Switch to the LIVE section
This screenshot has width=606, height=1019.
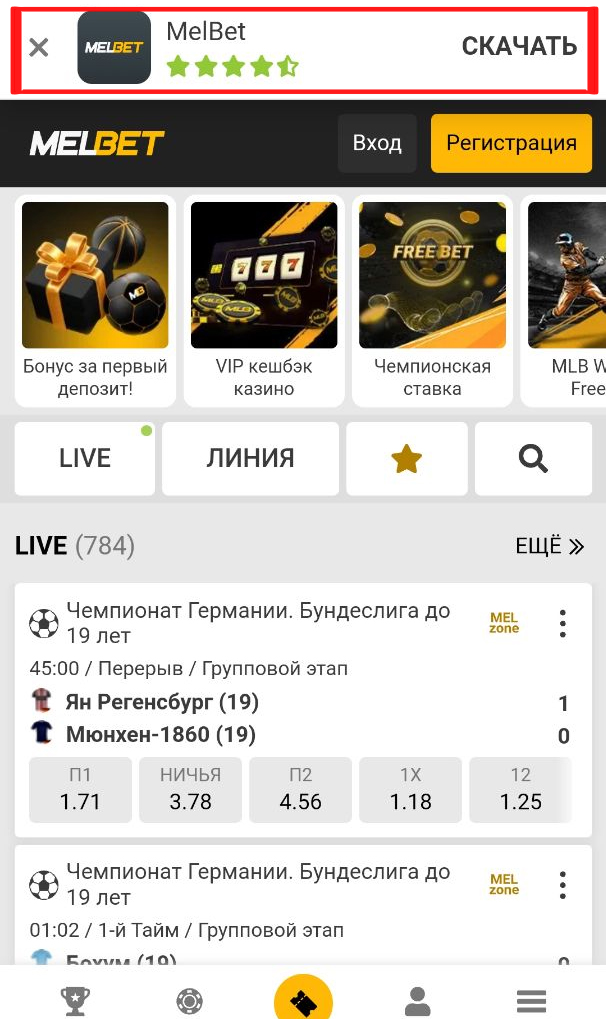click(x=85, y=458)
